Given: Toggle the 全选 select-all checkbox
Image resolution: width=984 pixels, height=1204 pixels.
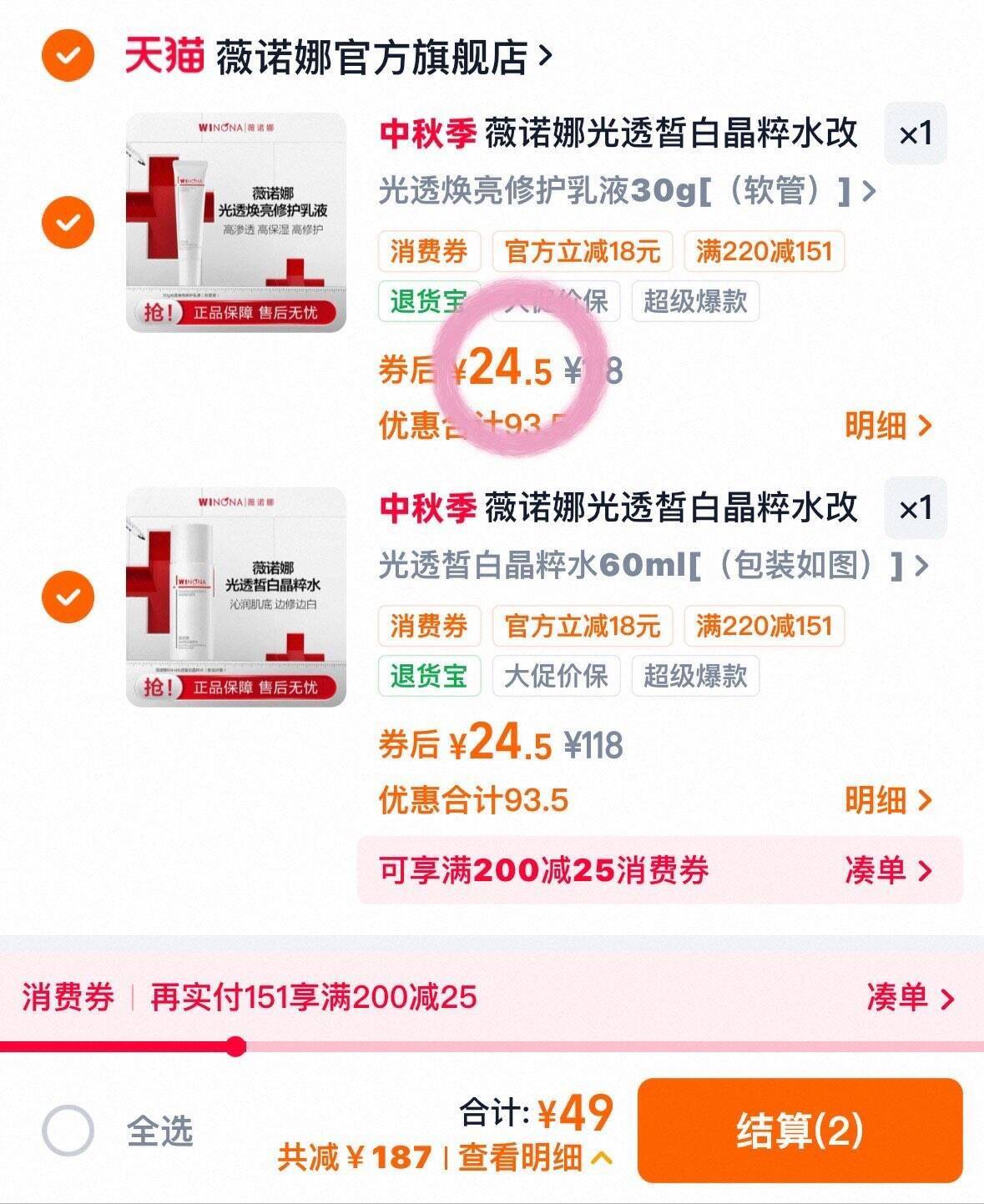Looking at the screenshot, I should 68,1131.
